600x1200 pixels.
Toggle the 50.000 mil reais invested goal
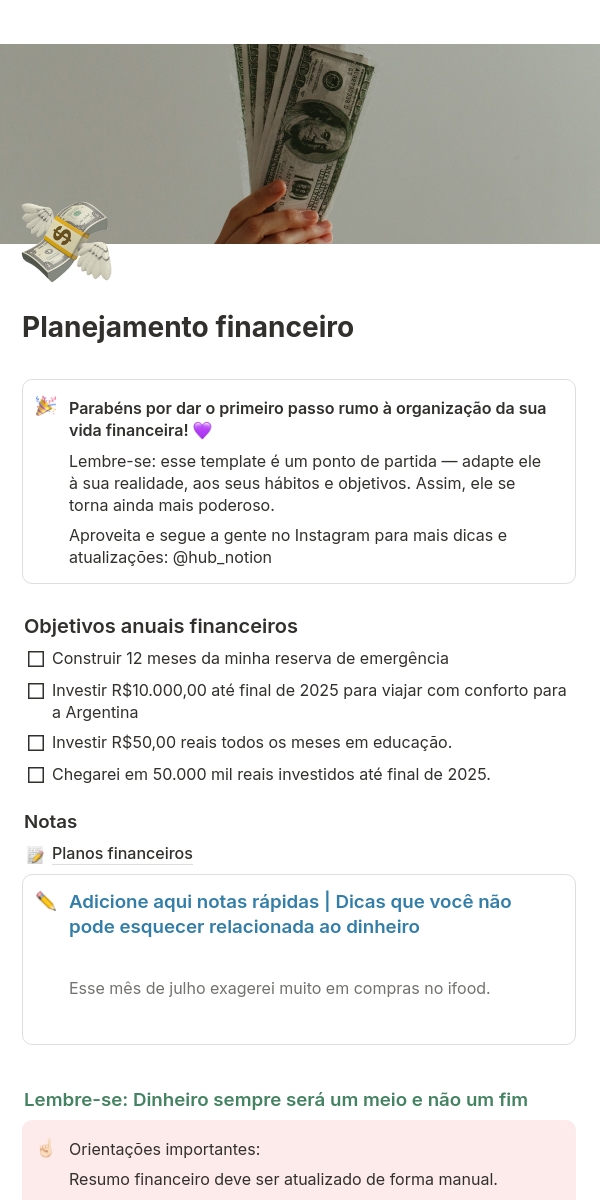36,775
